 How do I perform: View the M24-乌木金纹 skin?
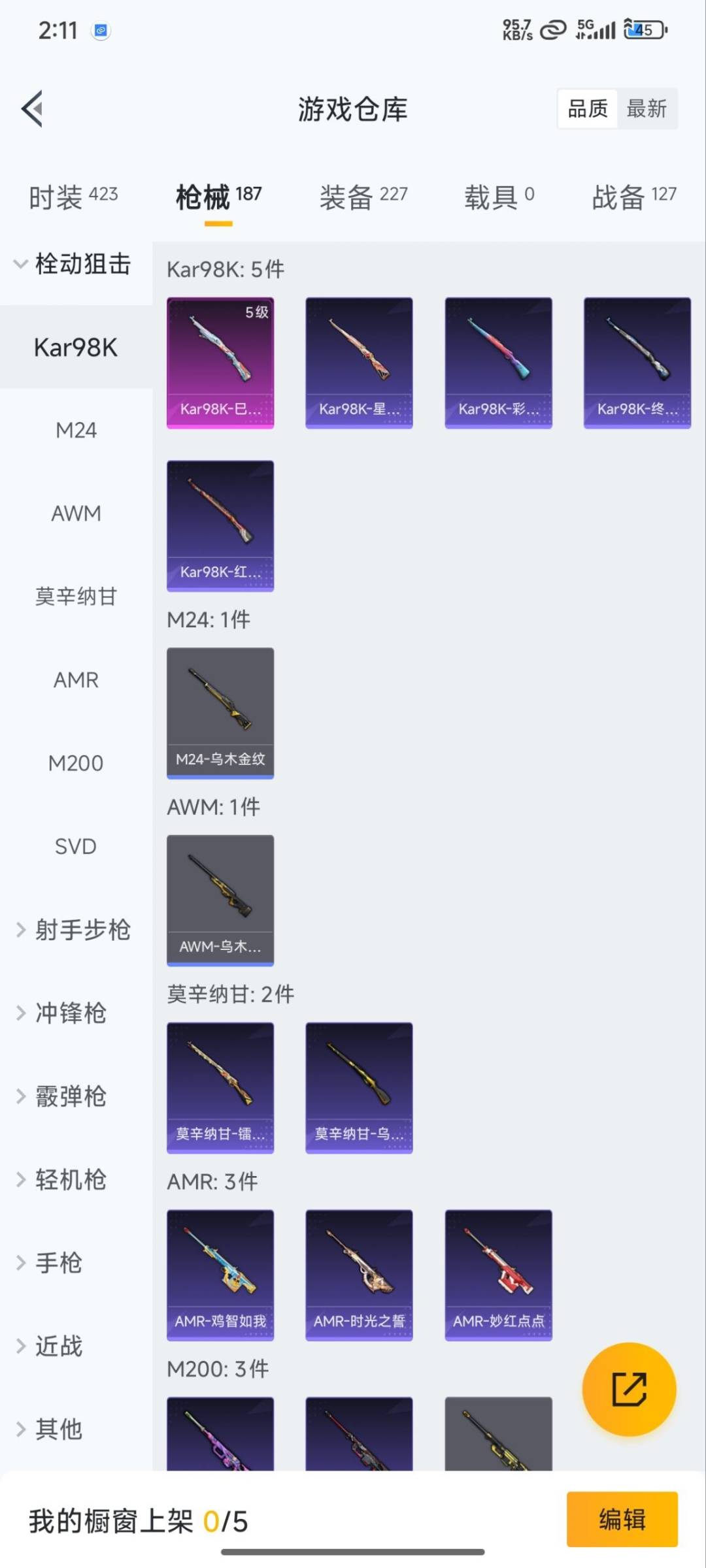pyautogui.click(x=220, y=713)
